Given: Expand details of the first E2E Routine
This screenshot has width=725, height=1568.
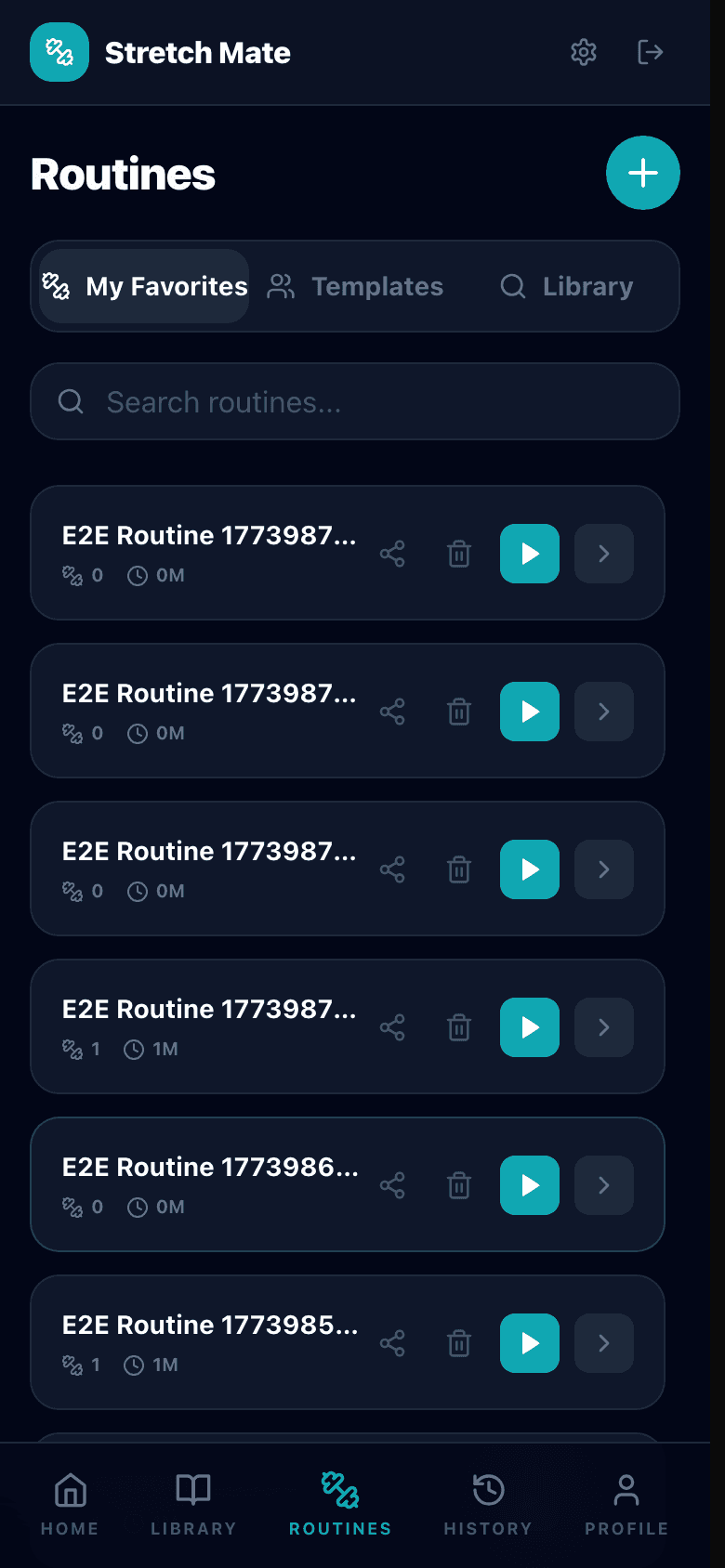Looking at the screenshot, I should point(603,554).
